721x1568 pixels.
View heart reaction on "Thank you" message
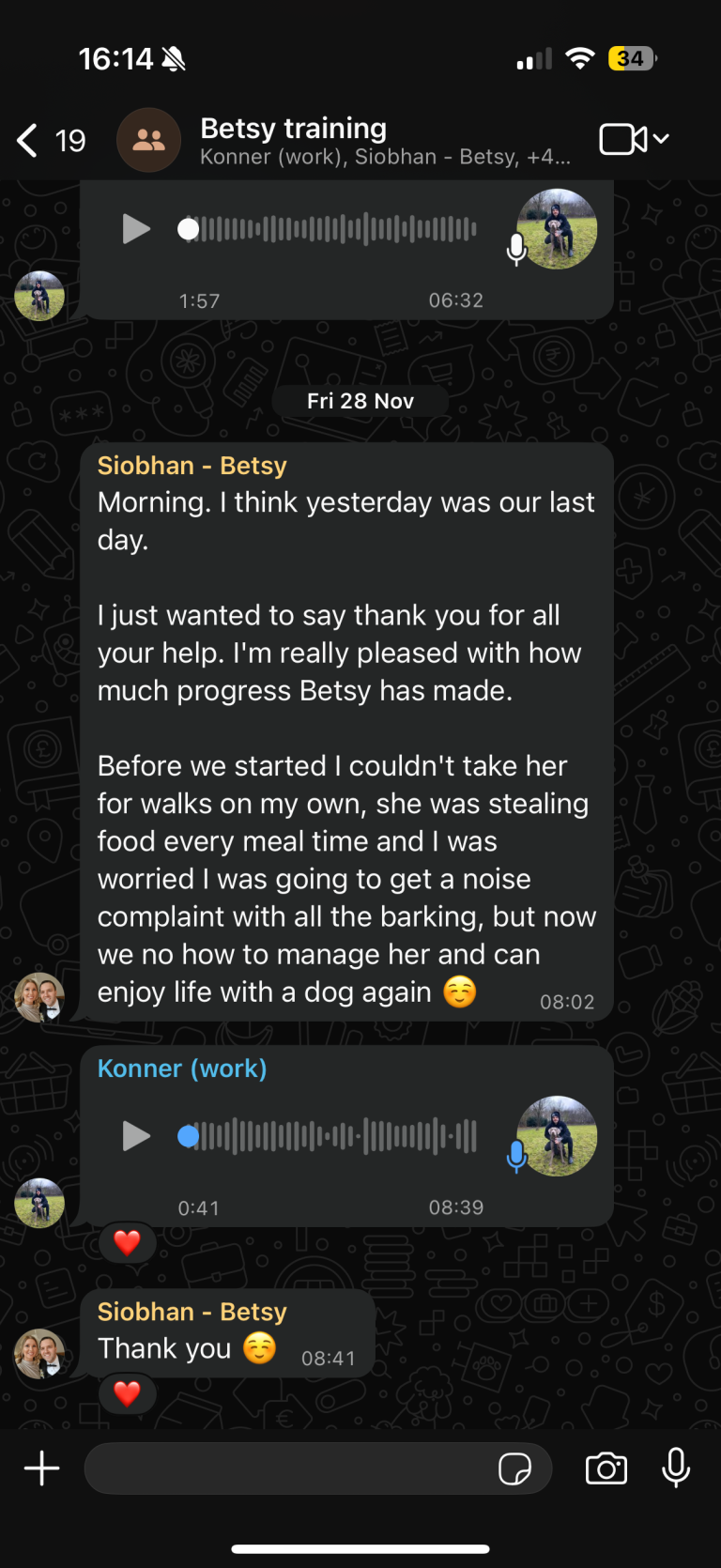pyautogui.click(x=127, y=1393)
